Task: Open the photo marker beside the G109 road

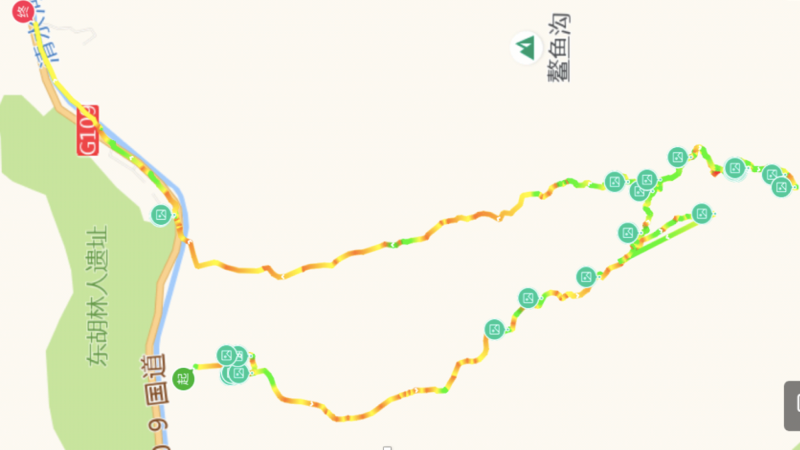Action: 161,214
